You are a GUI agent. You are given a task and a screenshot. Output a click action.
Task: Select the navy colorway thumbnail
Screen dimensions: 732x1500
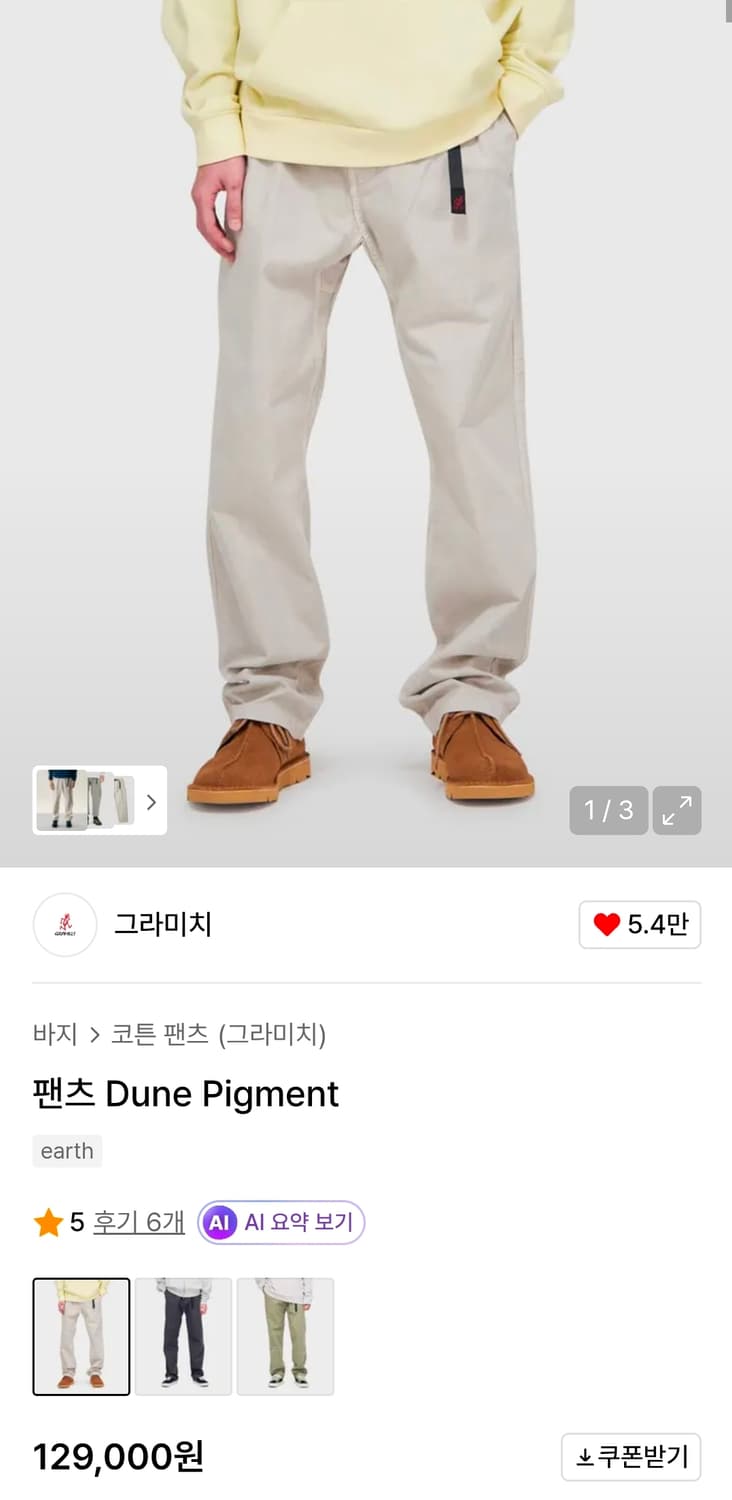point(183,1336)
